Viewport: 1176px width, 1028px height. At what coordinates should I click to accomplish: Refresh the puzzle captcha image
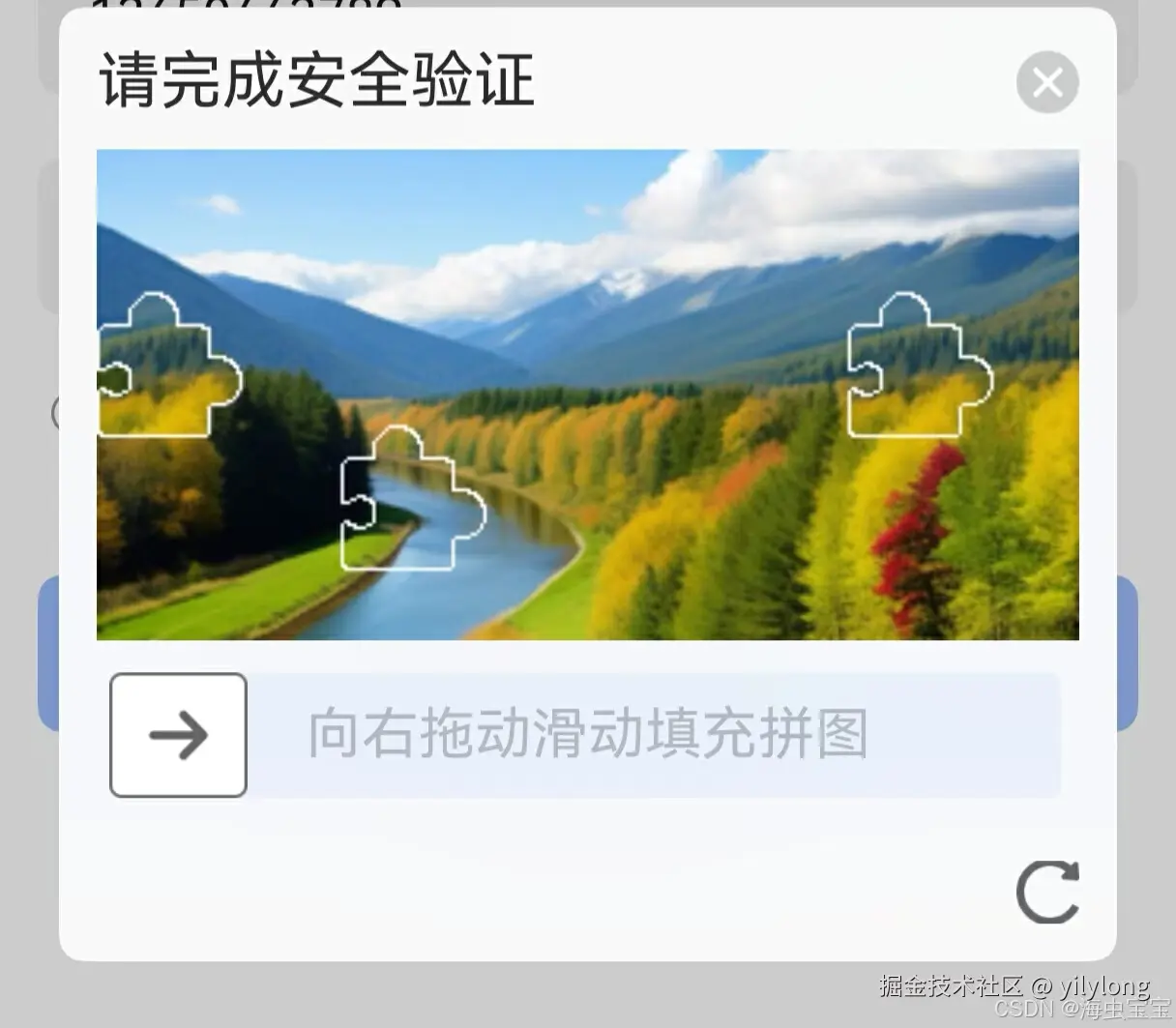click(1047, 892)
